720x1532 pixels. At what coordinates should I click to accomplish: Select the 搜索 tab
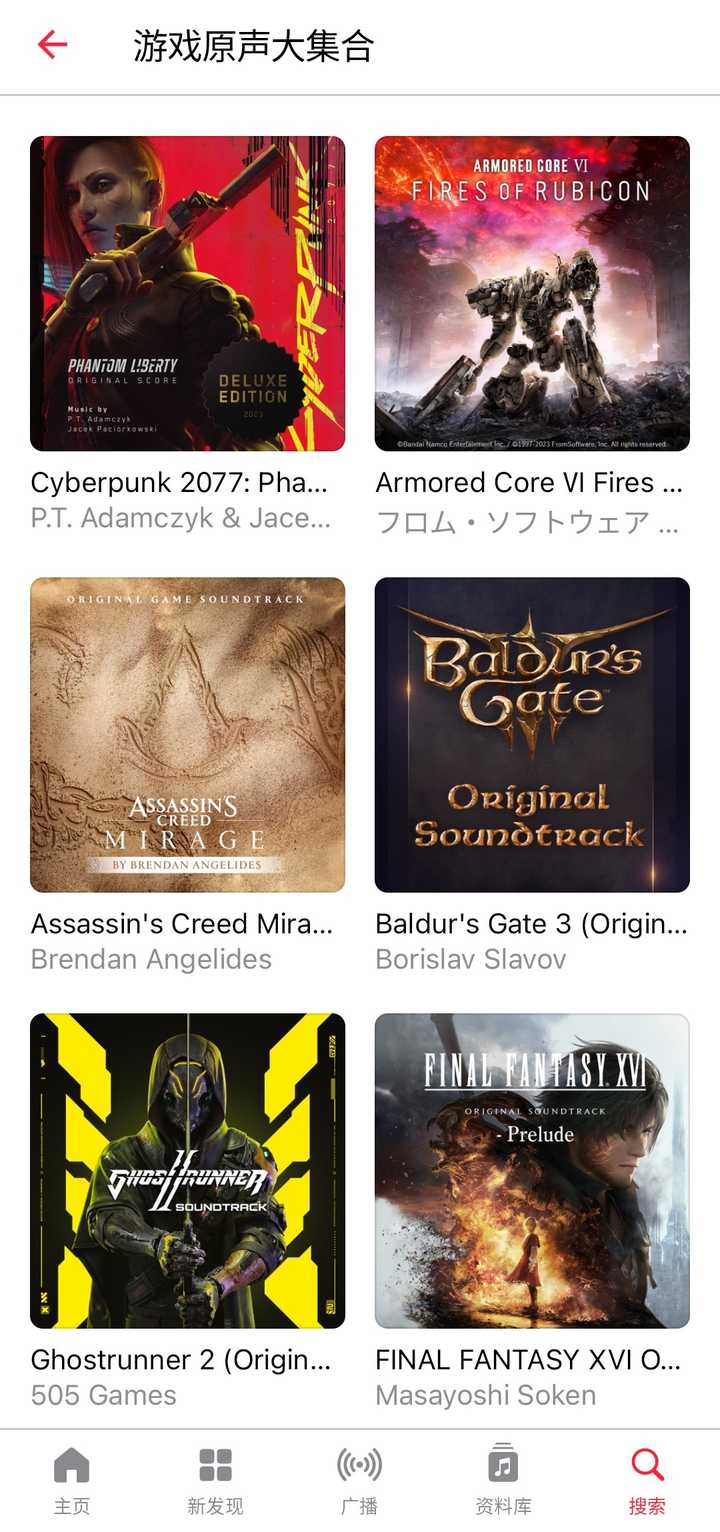pyautogui.click(x=647, y=1480)
